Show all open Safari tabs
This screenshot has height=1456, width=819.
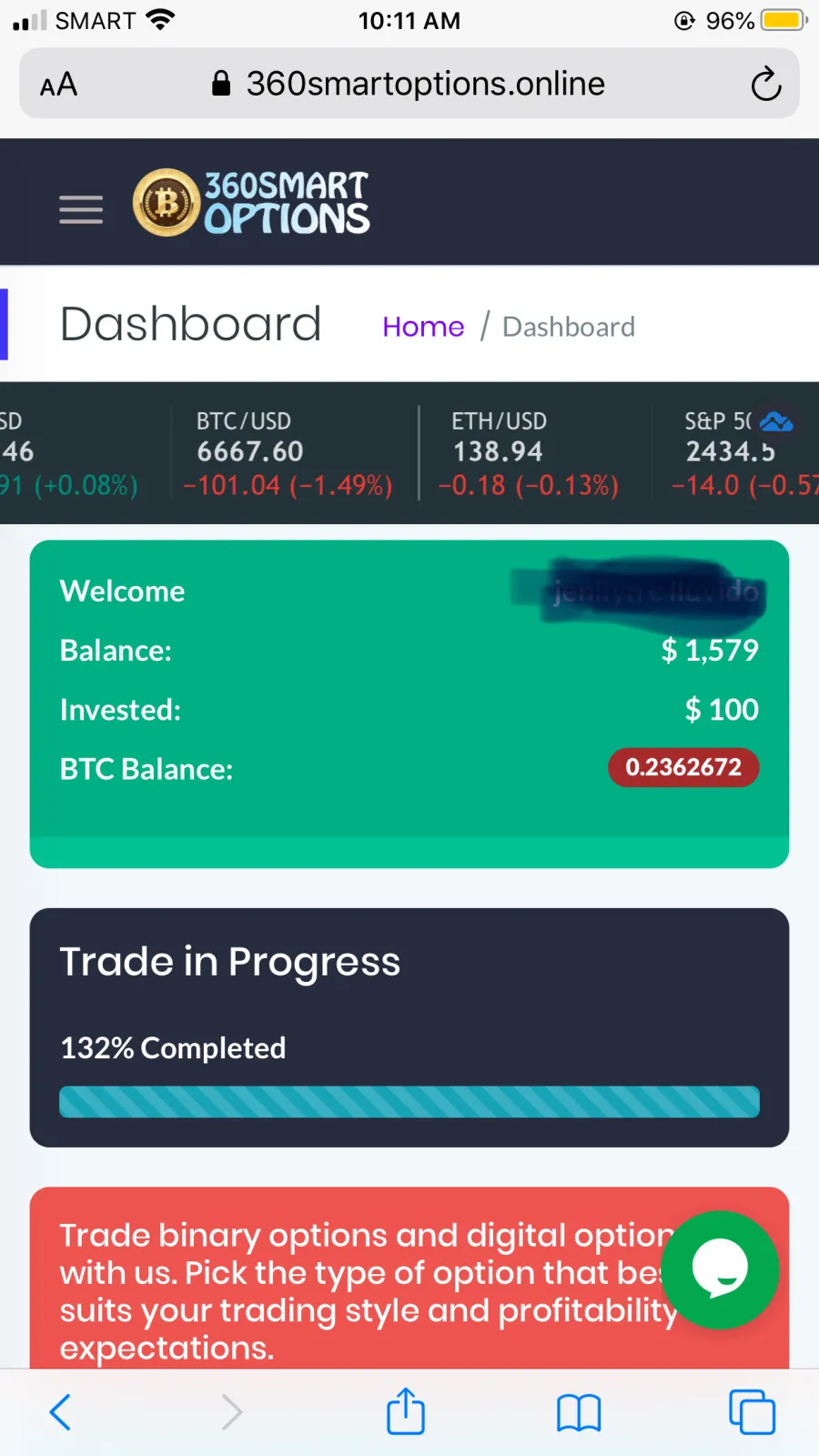[x=752, y=1412]
